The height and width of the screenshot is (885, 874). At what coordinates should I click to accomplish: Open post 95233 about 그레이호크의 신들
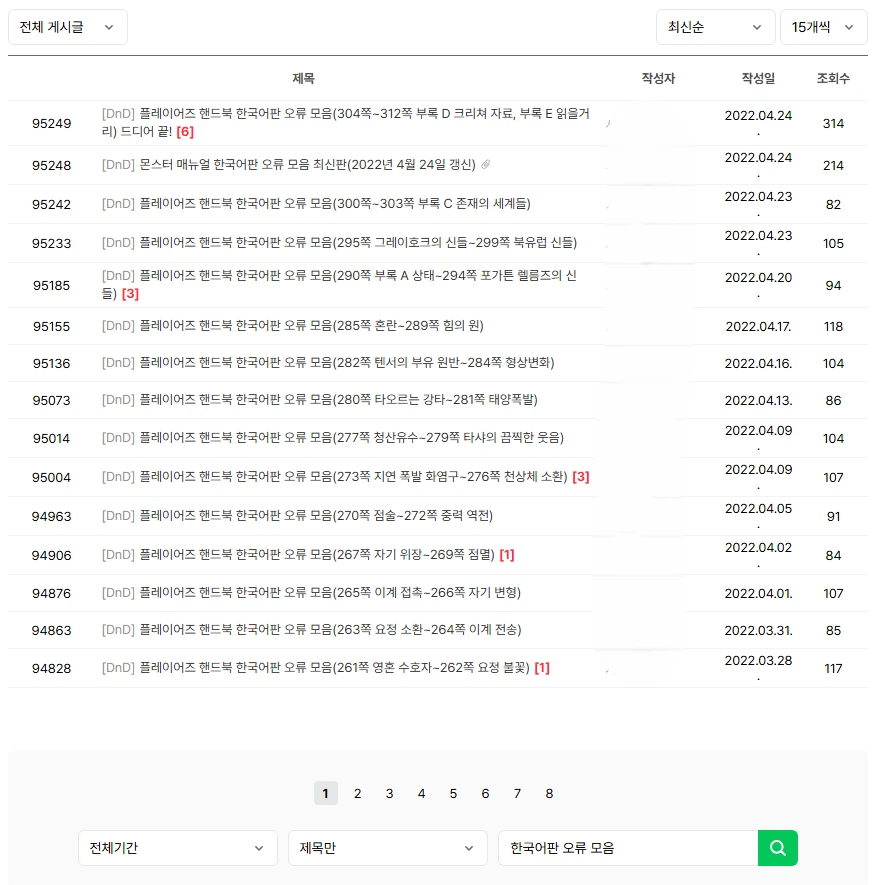[357, 242]
